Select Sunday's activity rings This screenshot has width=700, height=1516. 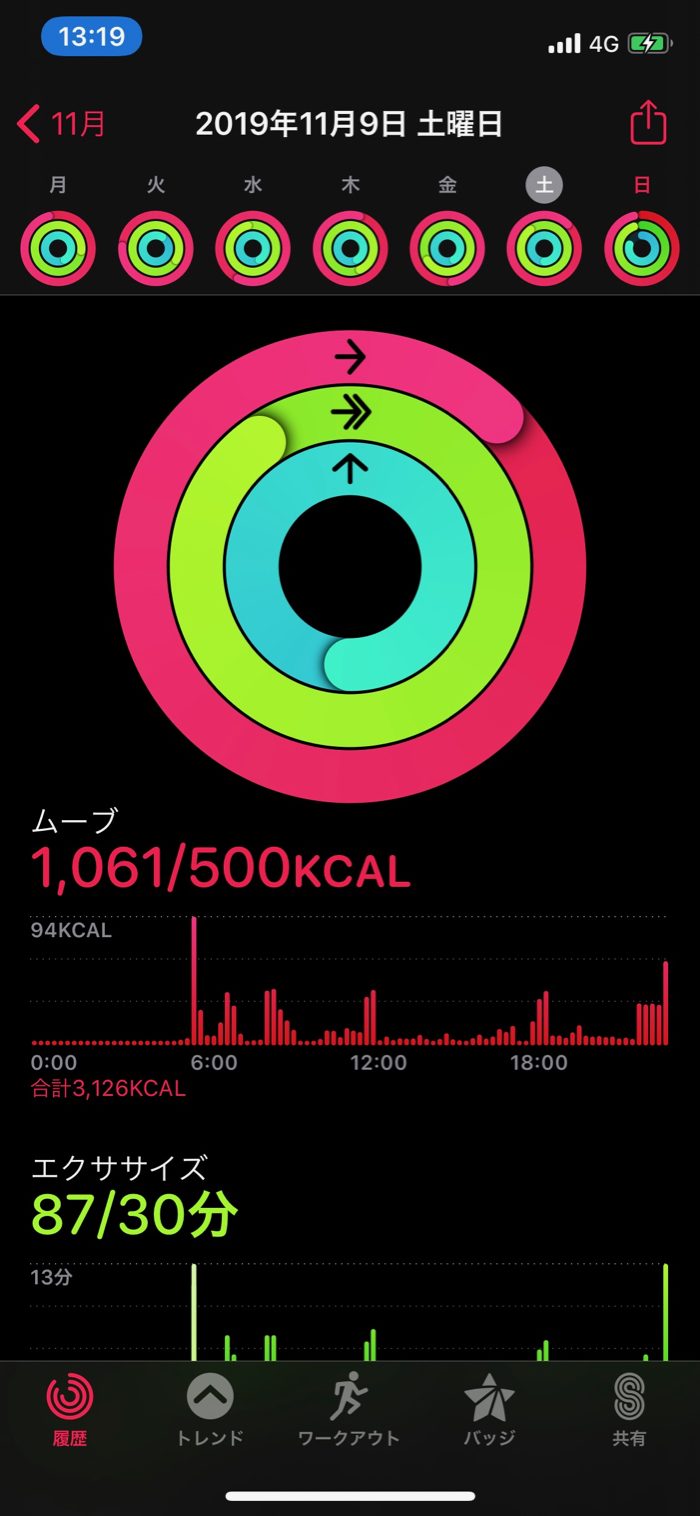pyautogui.click(x=642, y=249)
